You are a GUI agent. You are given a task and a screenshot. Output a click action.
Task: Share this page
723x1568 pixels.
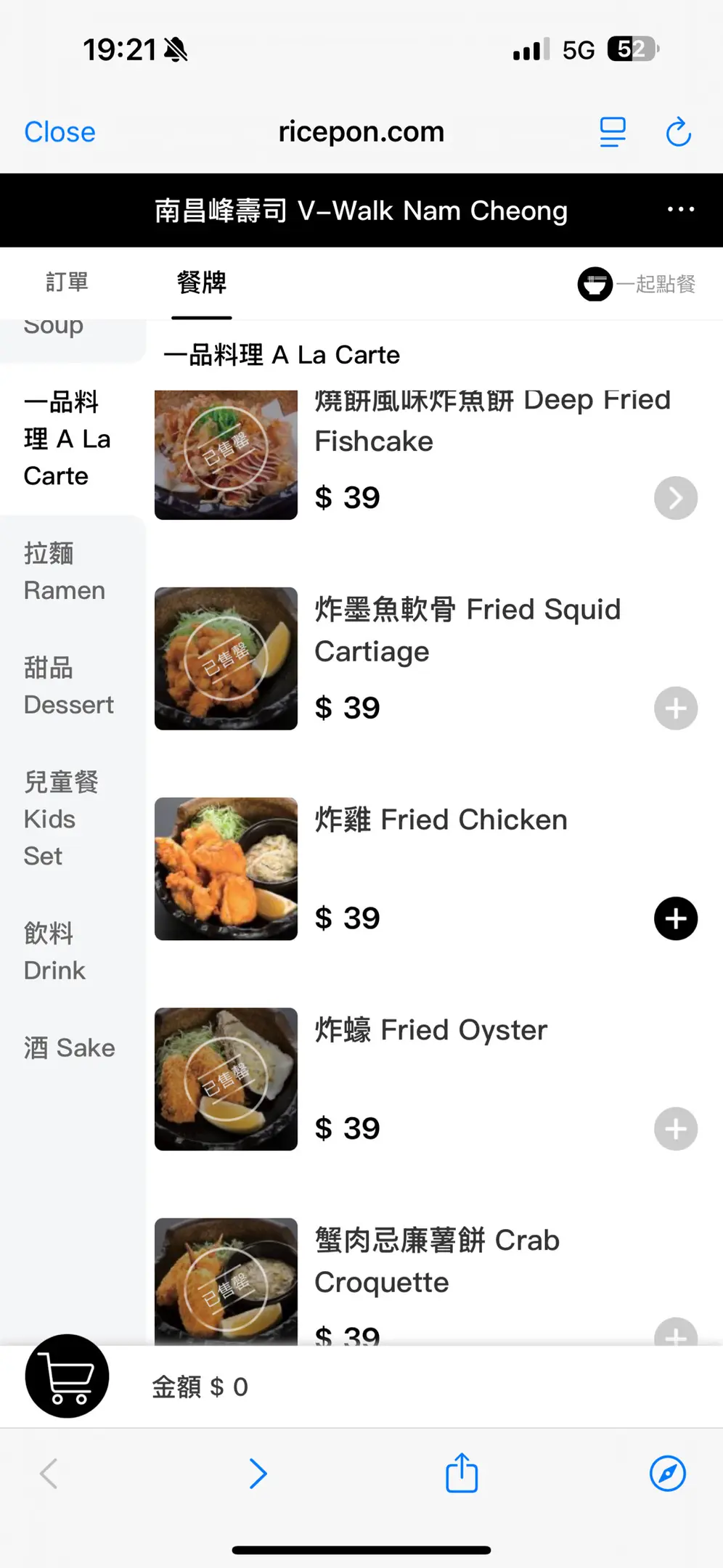462,1474
